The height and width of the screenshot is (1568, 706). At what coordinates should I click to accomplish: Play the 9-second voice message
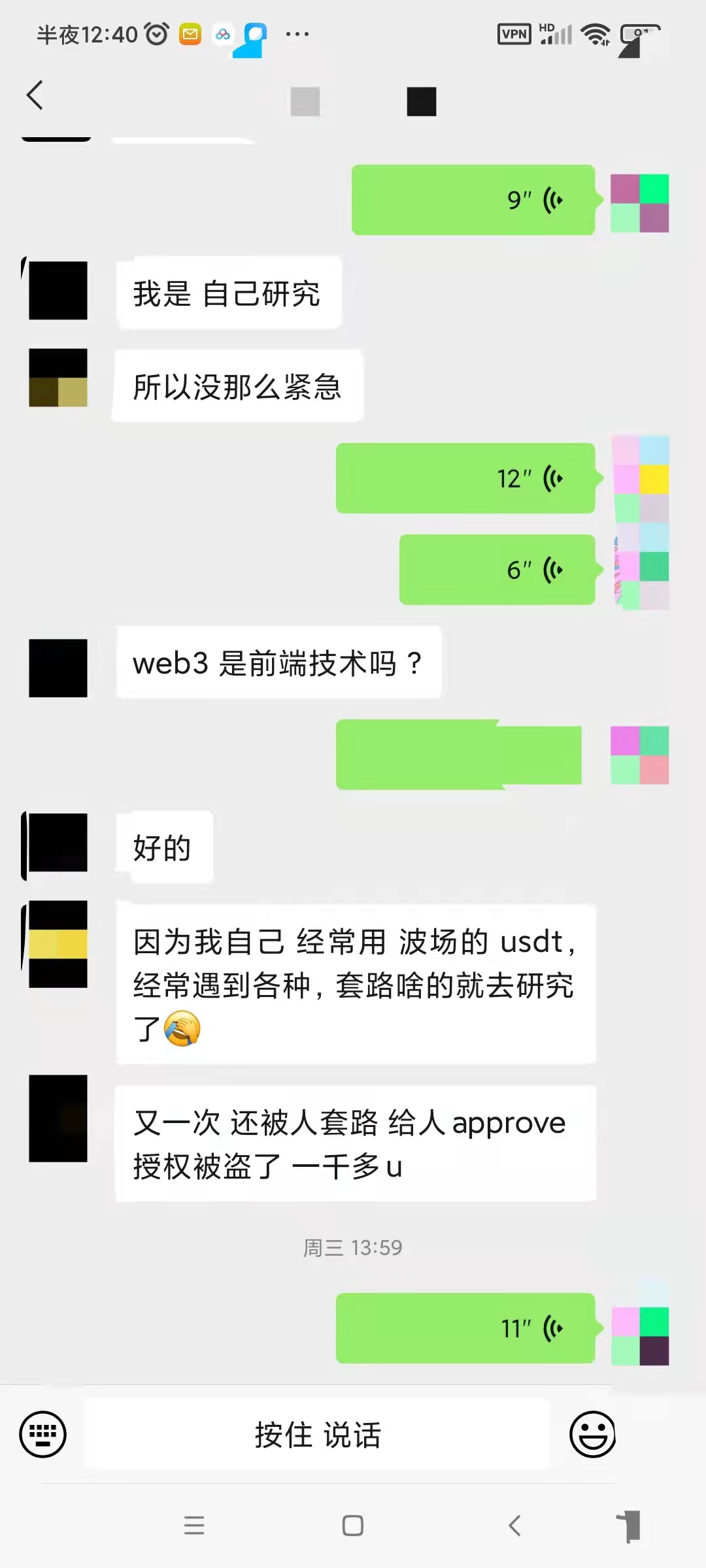pyautogui.click(x=474, y=199)
